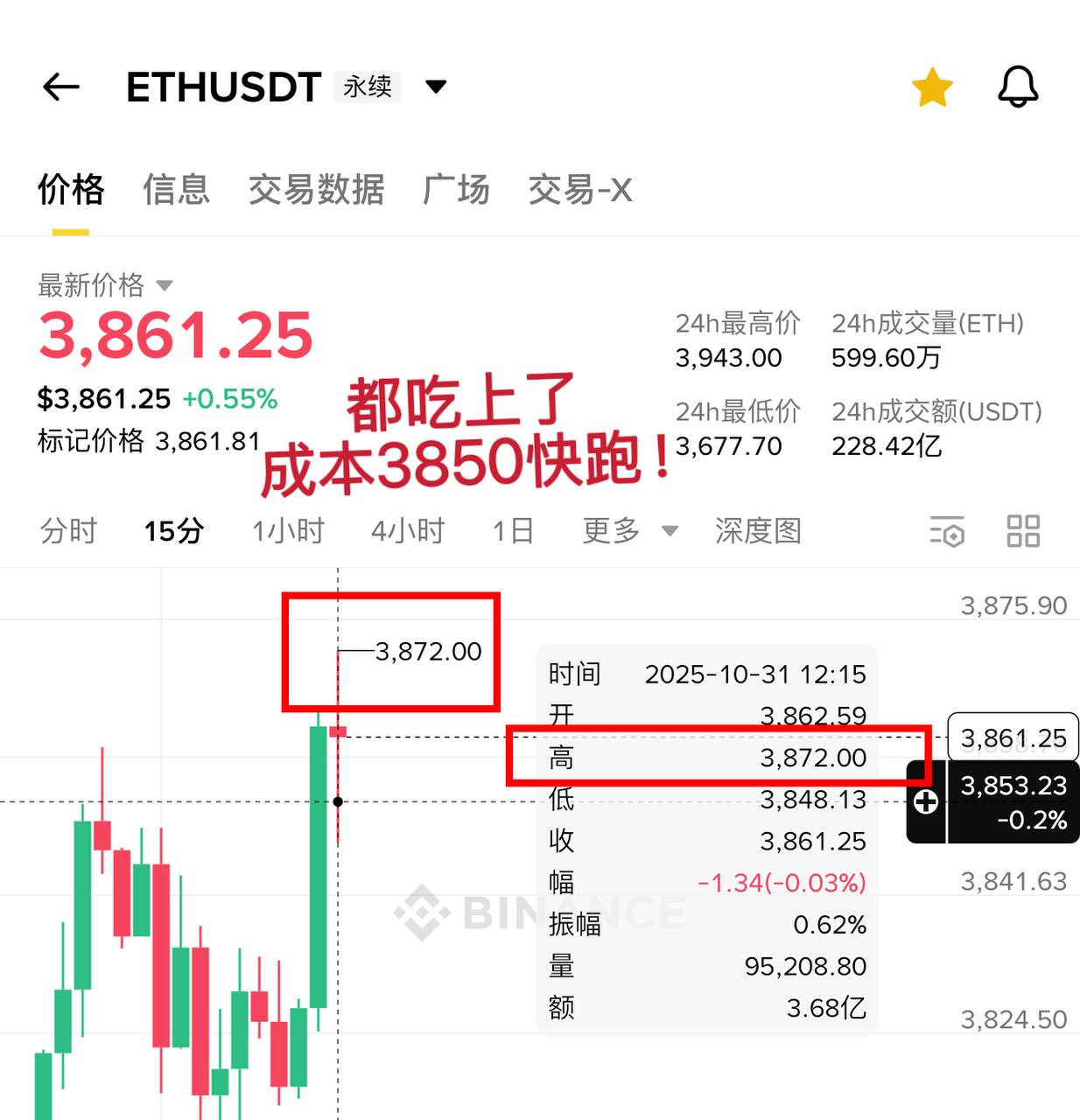The height and width of the screenshot is (1120, 1080).
Task: Go back using the arrow
Action: click(x=61, y=87)
